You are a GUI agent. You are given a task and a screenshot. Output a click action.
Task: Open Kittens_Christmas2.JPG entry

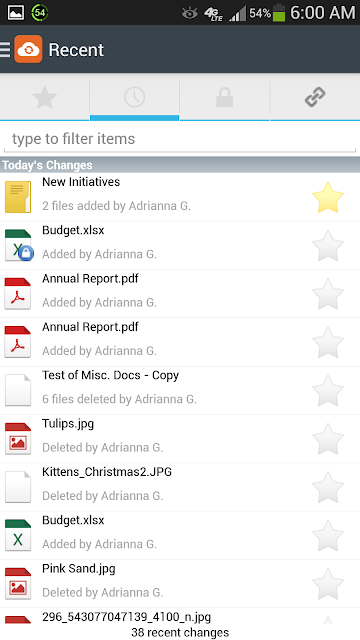[180, 487]
